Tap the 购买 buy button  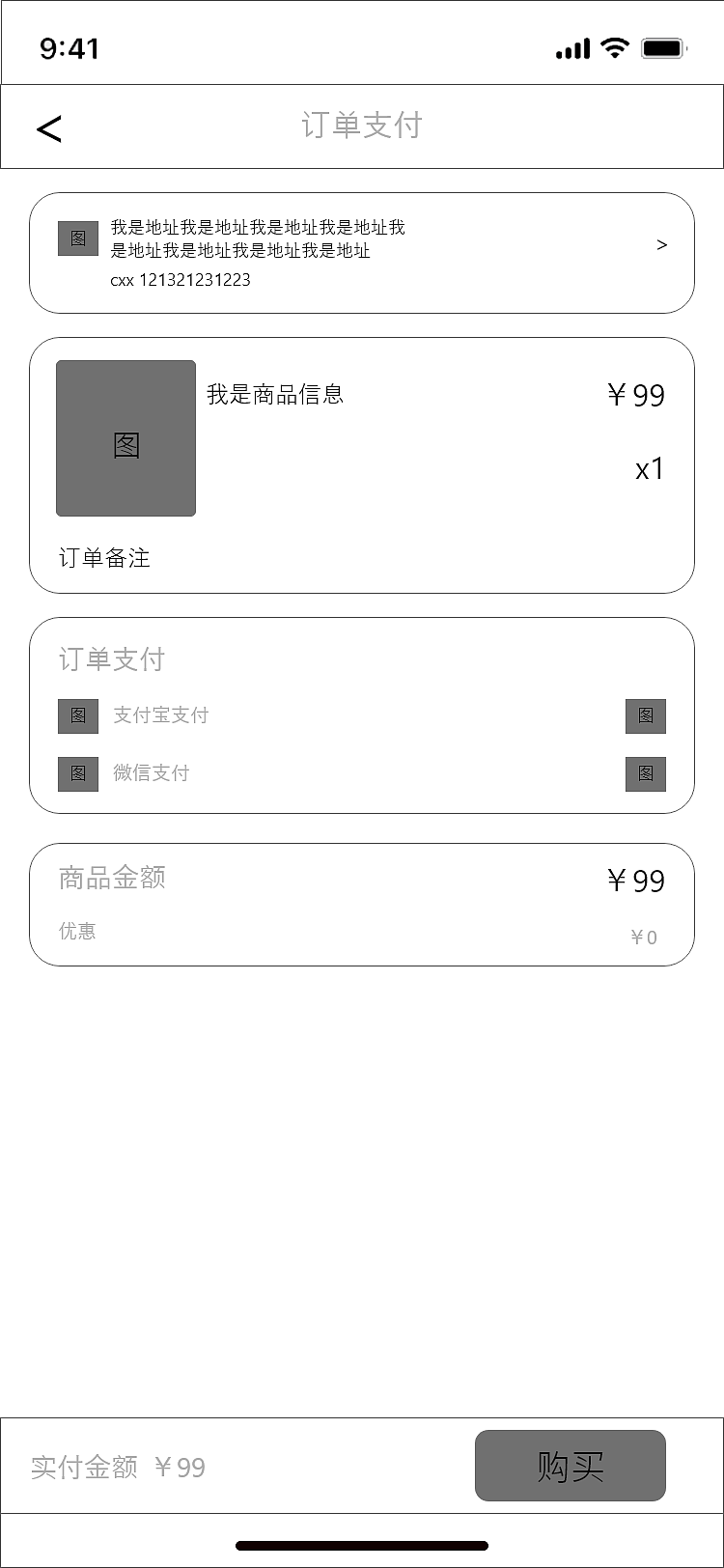click(570, 1465)
